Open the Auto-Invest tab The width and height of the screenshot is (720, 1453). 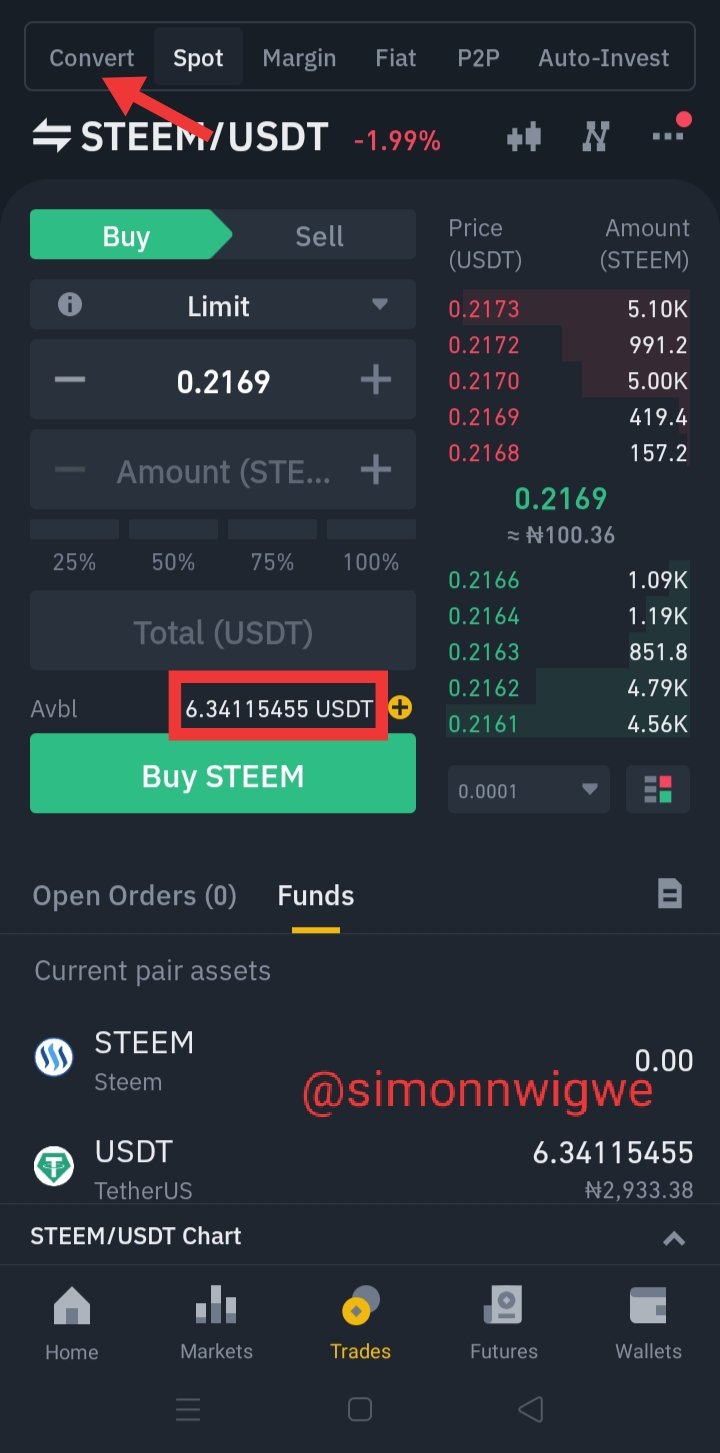pos(603,58)
